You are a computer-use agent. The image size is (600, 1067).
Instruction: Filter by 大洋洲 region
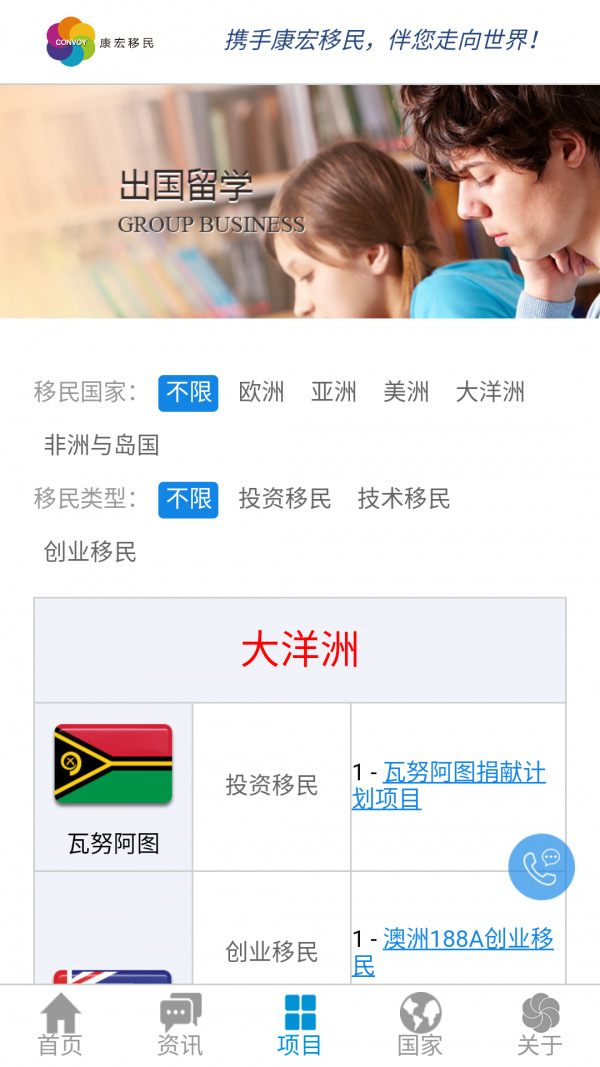pyautogui.click(x=490, y=392)
